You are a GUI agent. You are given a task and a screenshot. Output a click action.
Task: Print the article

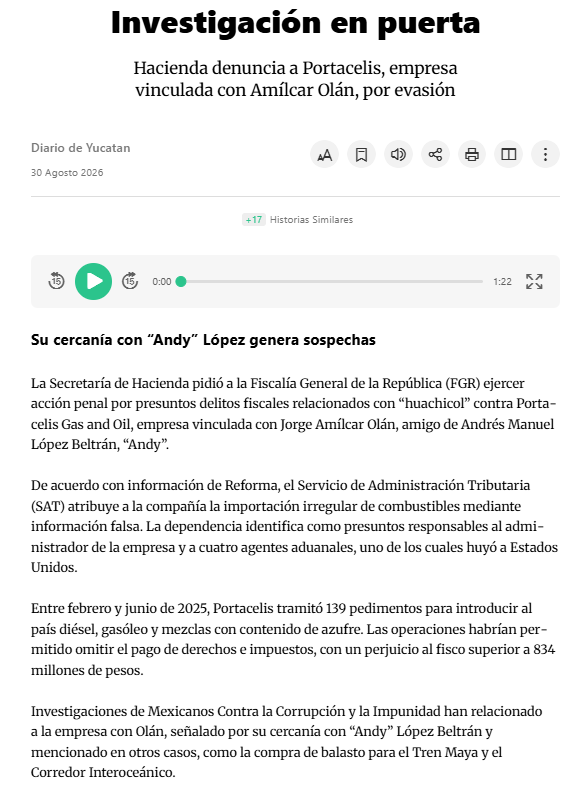point(472,154)
